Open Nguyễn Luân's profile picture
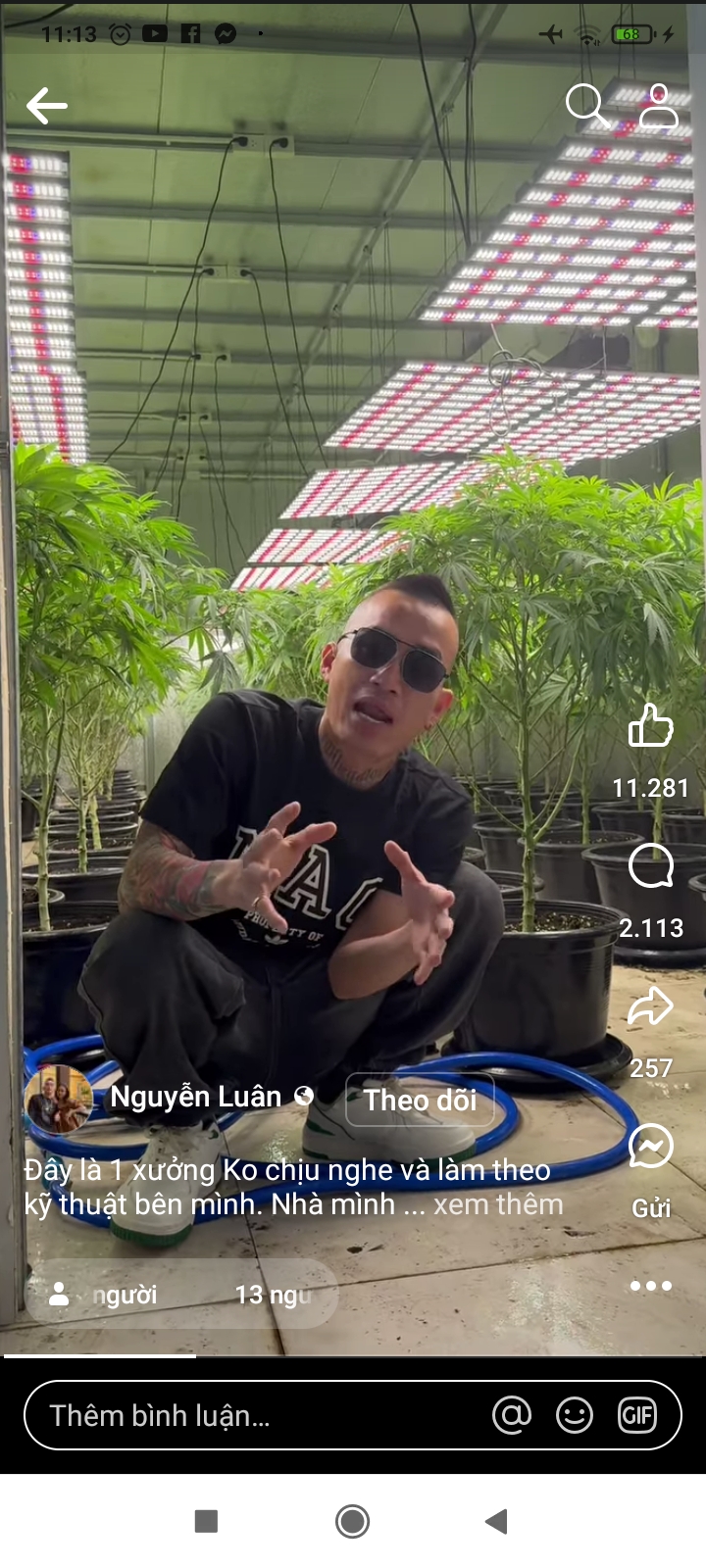This screenshot has height=1568, width=706. pos(59,1100)
